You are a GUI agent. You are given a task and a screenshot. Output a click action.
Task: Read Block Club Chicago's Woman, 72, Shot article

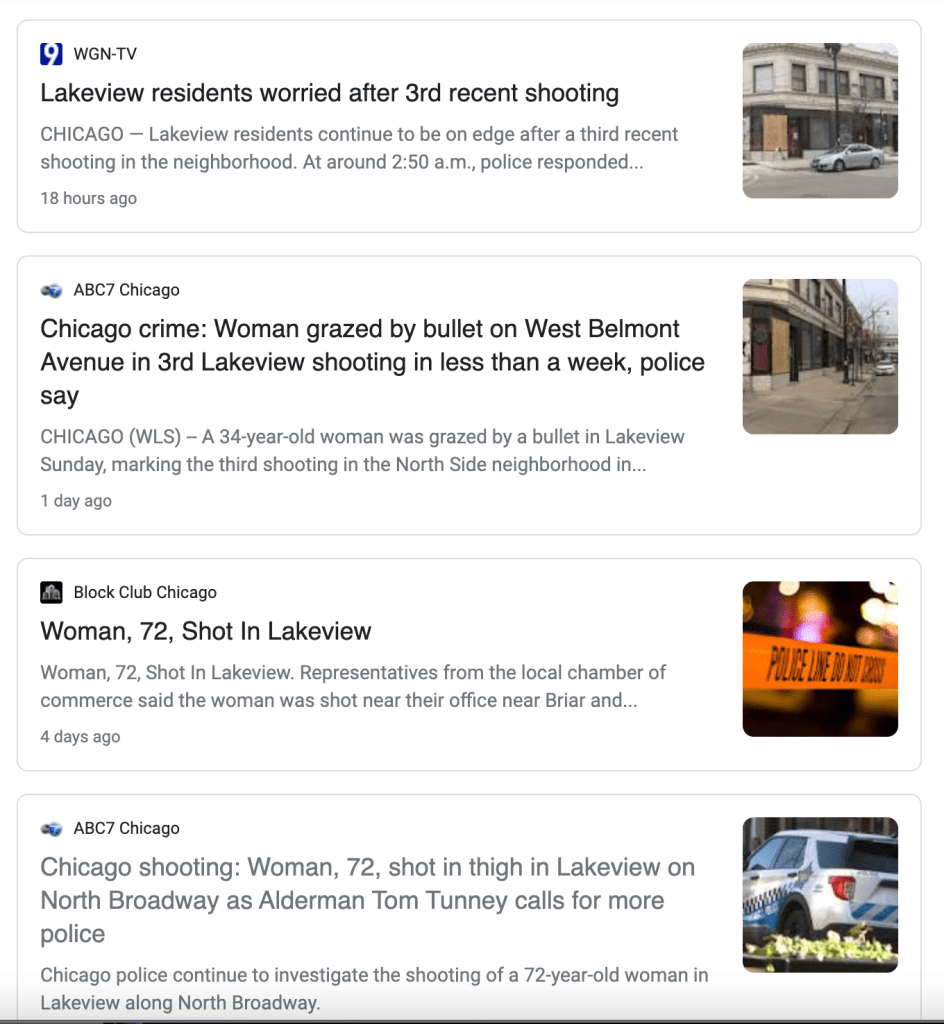[206, 631]
